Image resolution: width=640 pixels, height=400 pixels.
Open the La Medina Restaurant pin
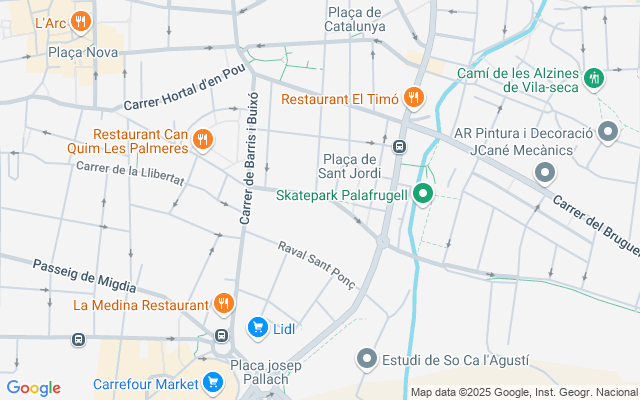pos(224,303)
